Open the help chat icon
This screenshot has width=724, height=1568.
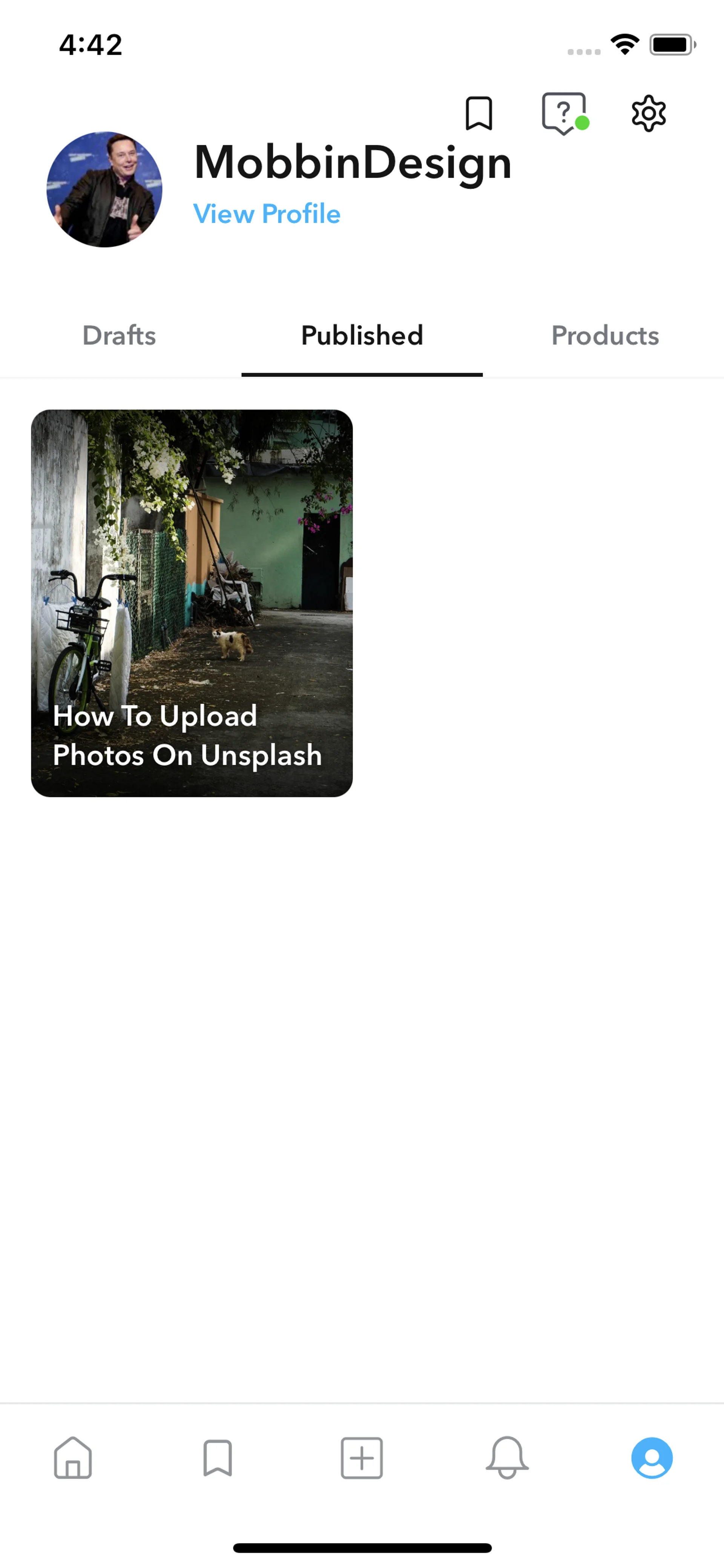tap(564, 113)
